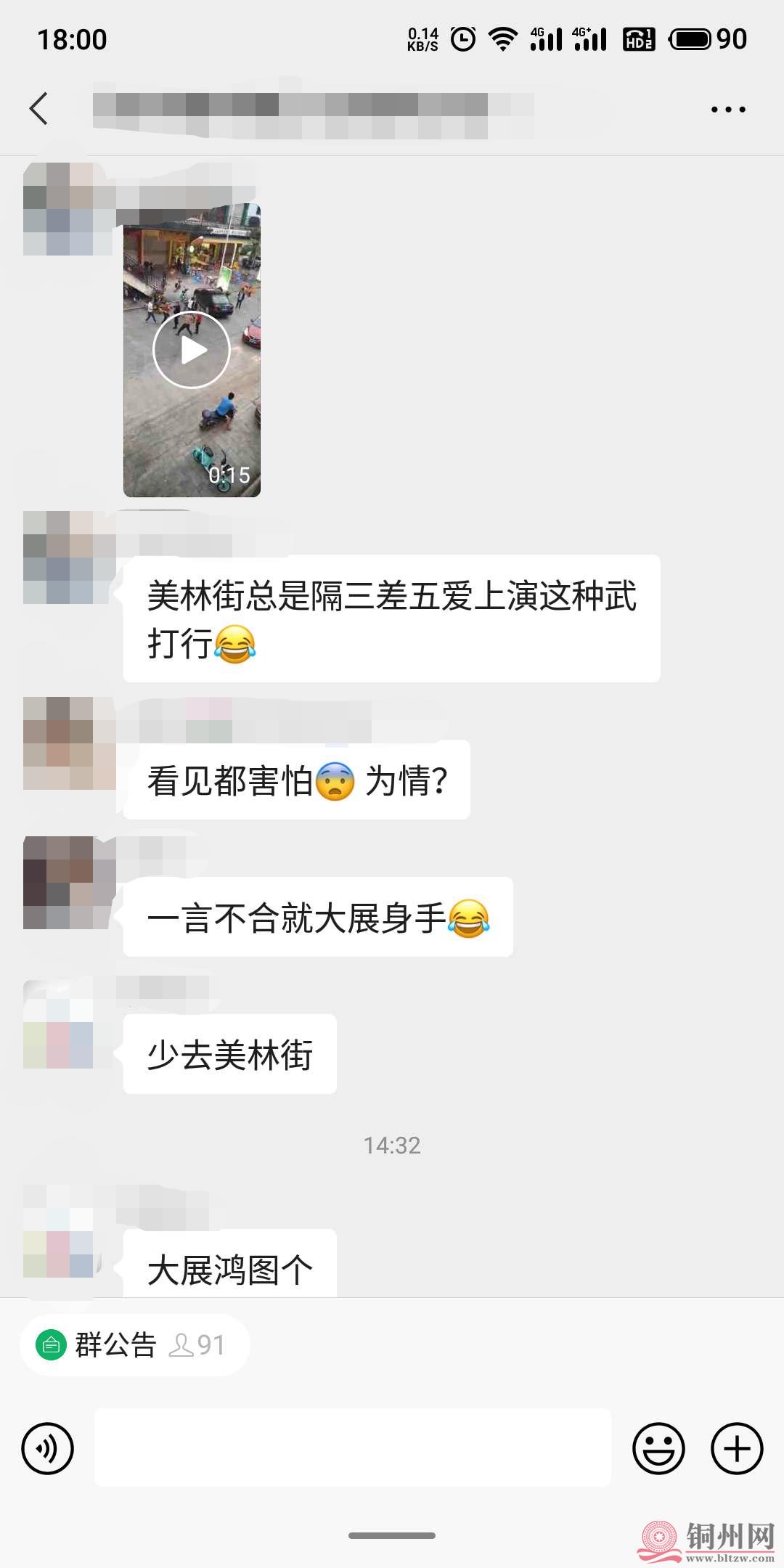The image size is (784, 1568).
Task: Tap the message text field
Action: pos(353,1447)
